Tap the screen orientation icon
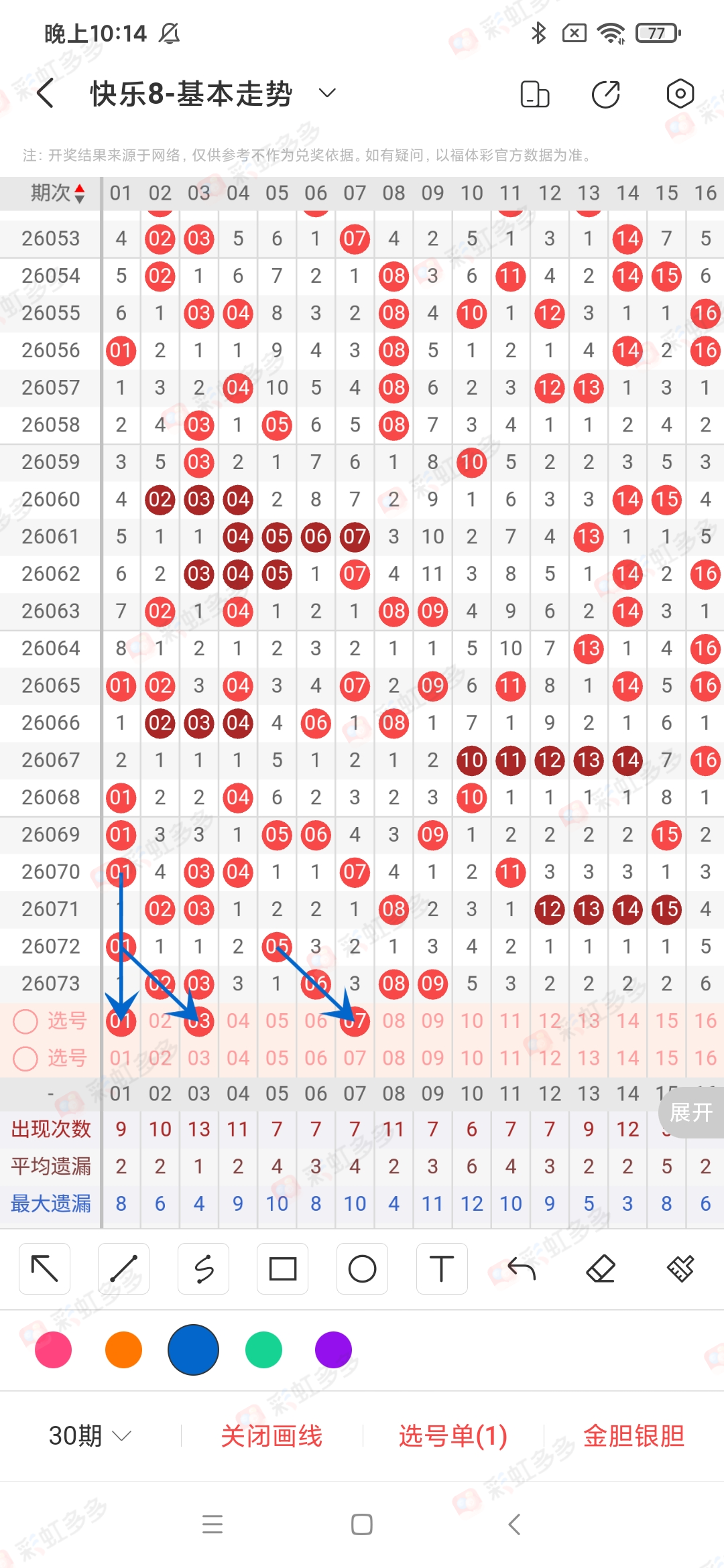Image resolution: width=724 pixels, height=1568 pixels. 534,94
